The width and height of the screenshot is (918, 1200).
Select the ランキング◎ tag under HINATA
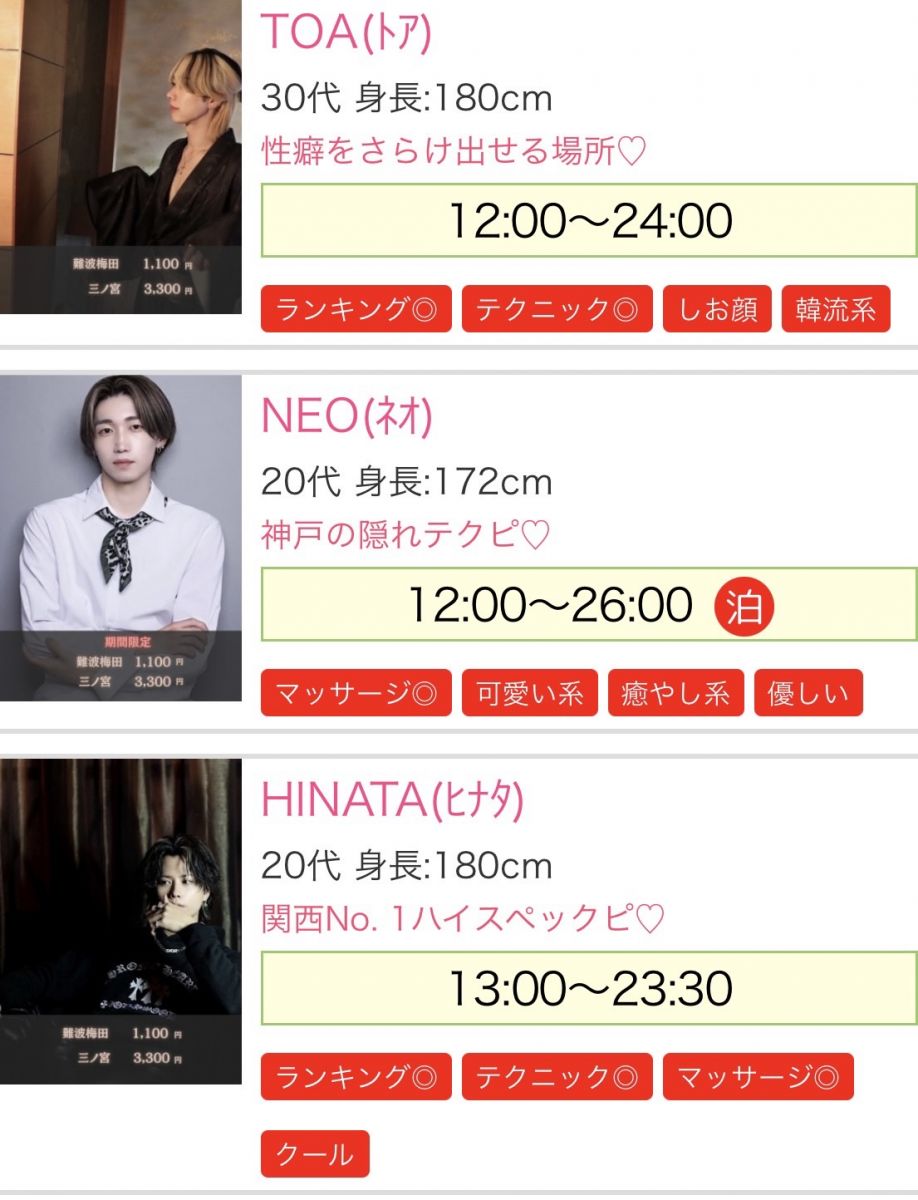point(356,1076)
